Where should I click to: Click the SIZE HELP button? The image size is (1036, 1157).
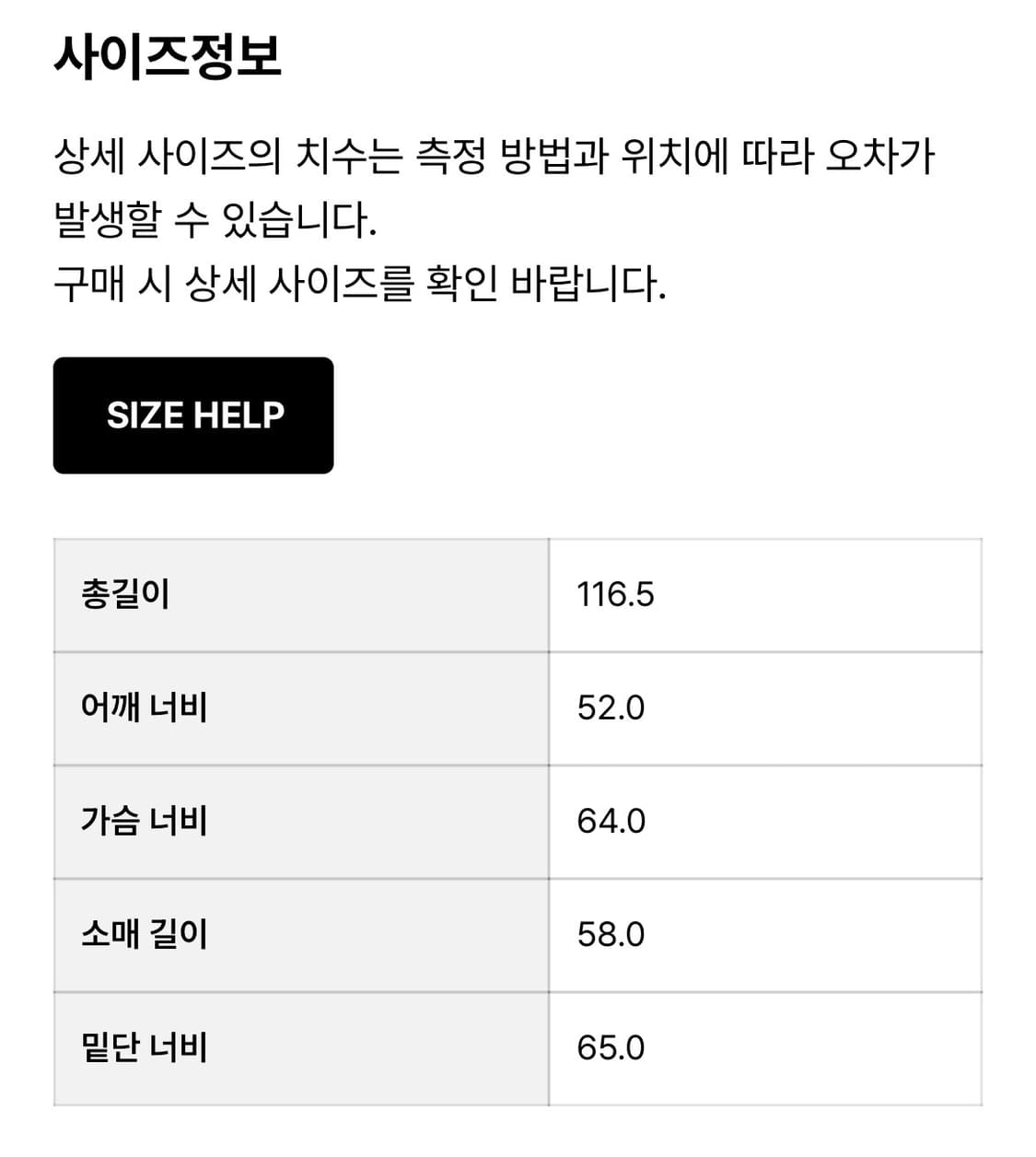[193, 414]
